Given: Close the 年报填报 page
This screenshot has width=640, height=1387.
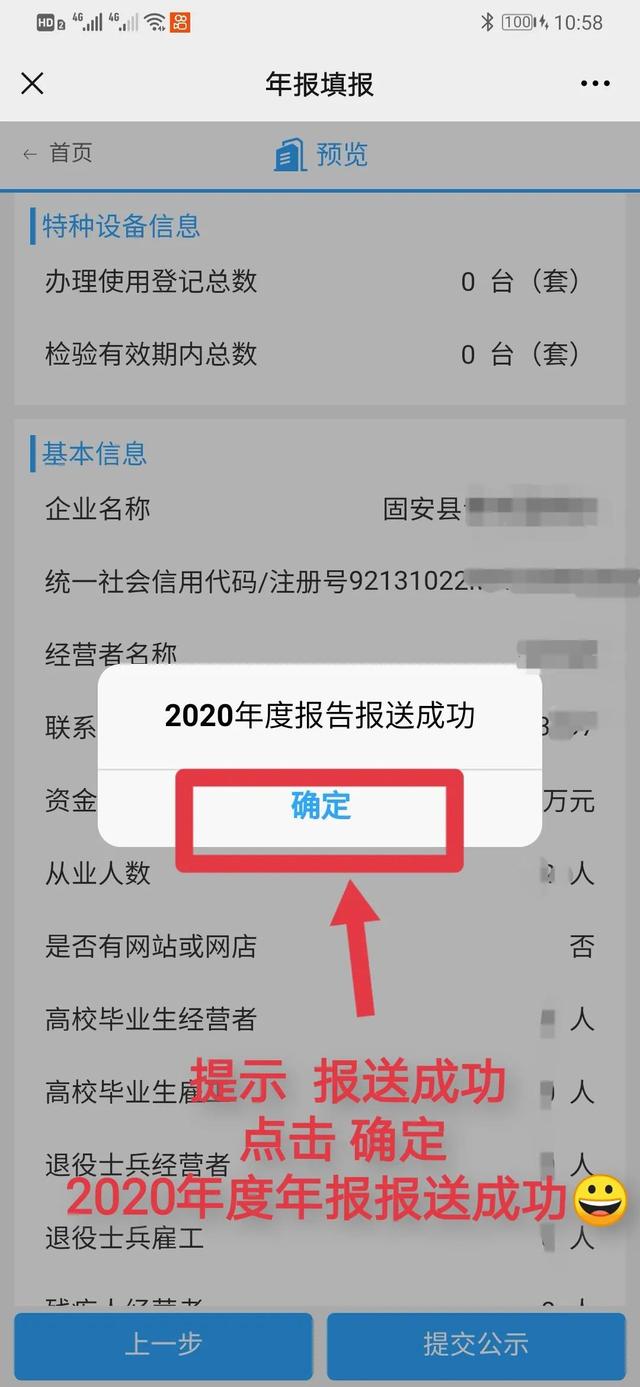Looking at the screenshot, I should click(x=33, y=83).
